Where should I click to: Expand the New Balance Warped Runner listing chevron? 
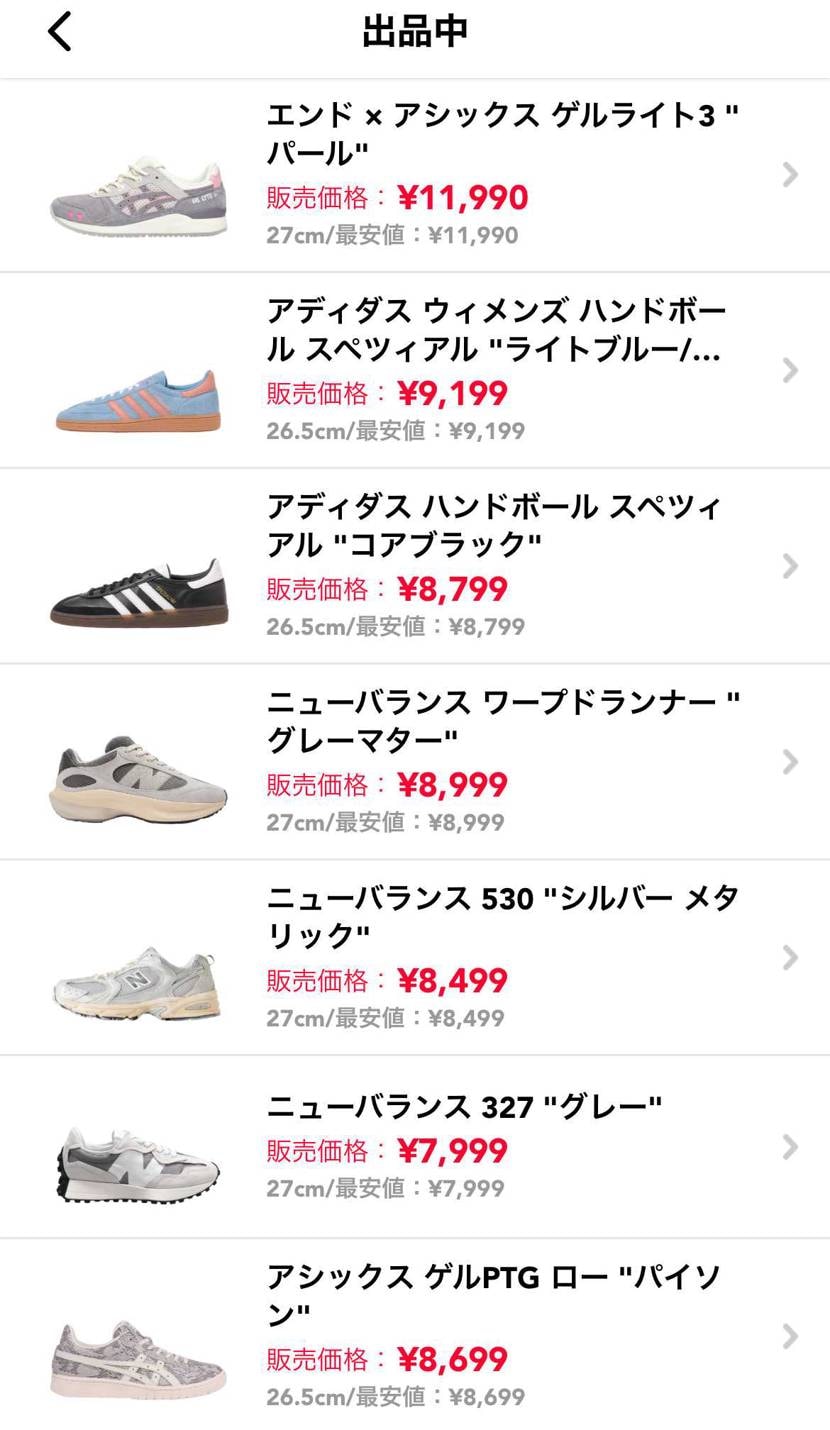(x=791, y=762)
